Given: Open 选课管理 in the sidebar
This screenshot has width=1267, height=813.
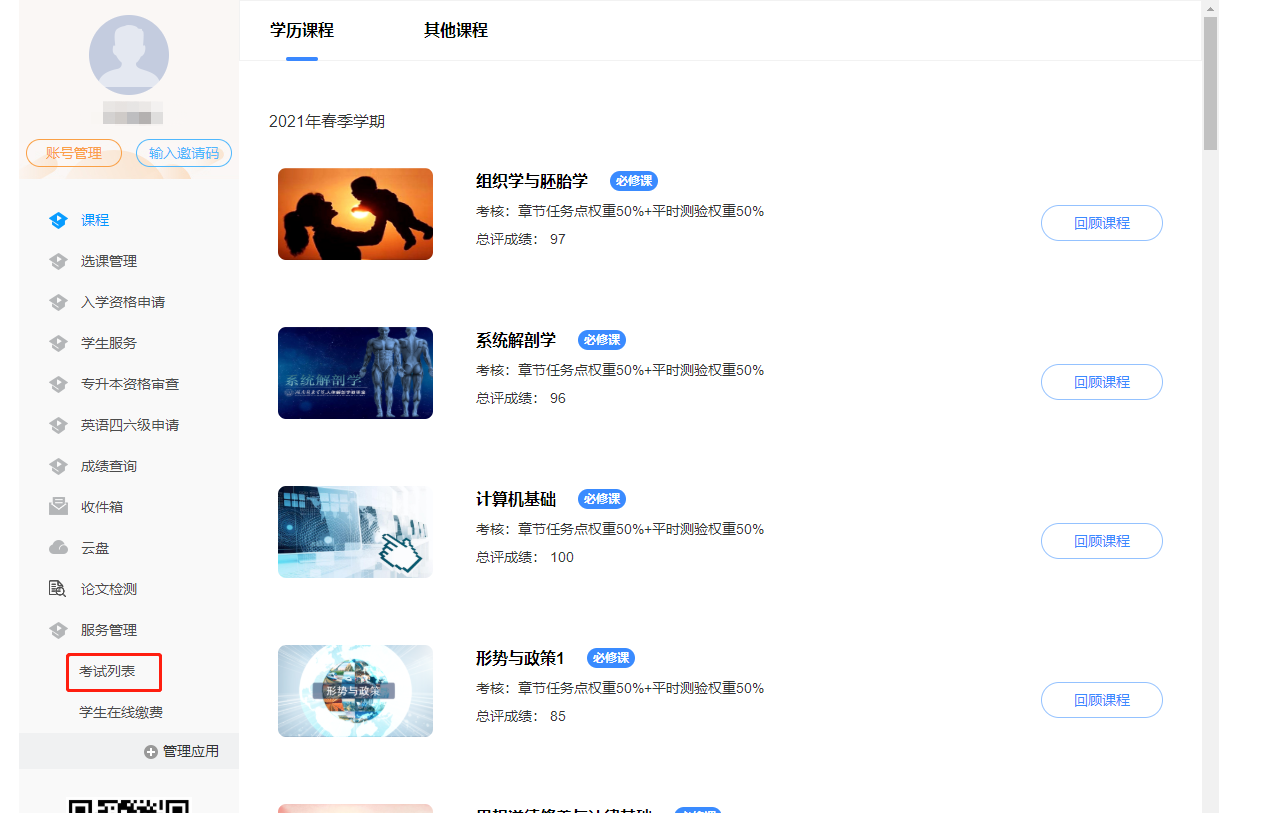Looking at the screenshot, I should coord(108,261).
